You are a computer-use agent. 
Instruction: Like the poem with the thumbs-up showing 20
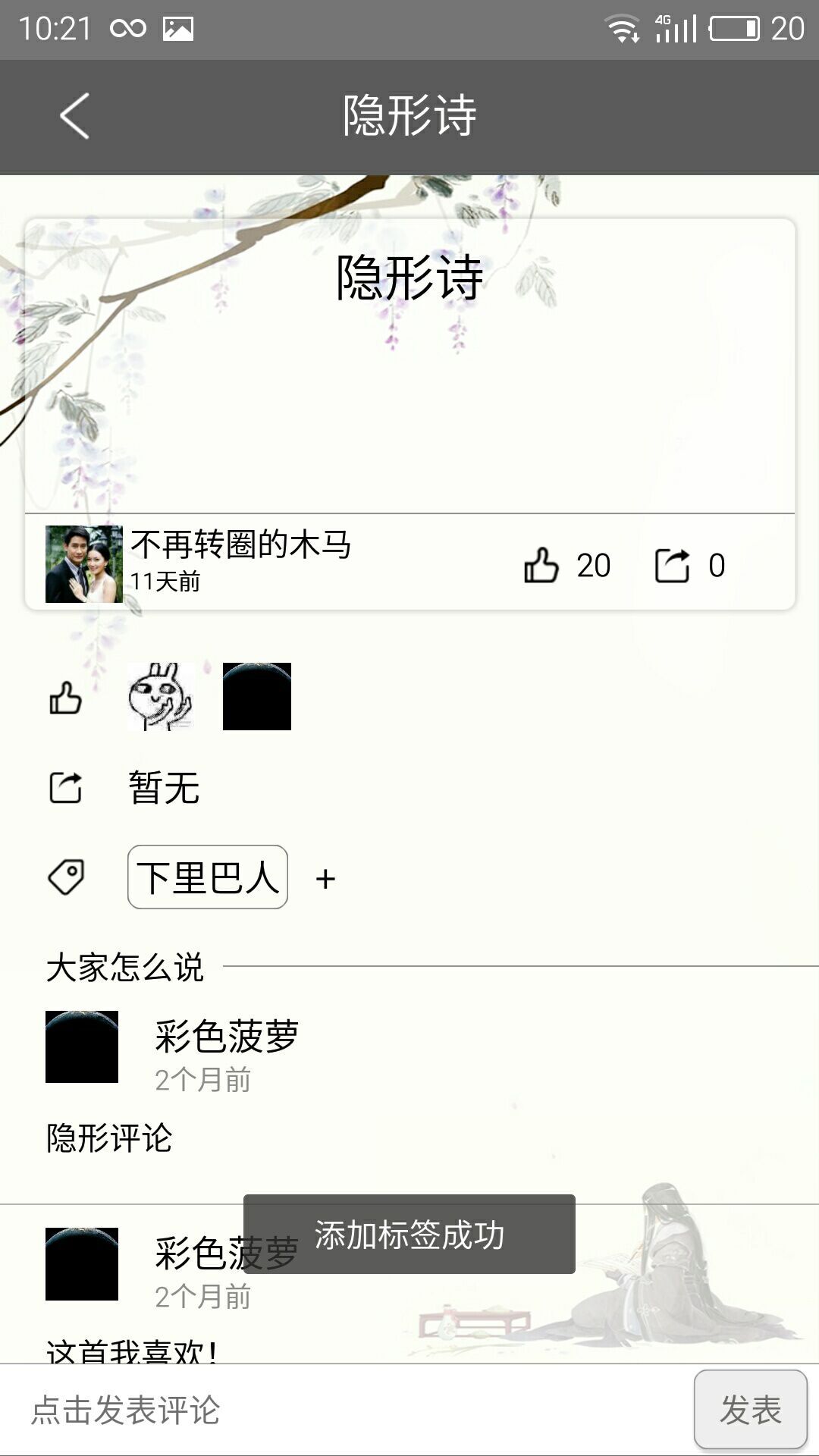coord(541,566)
